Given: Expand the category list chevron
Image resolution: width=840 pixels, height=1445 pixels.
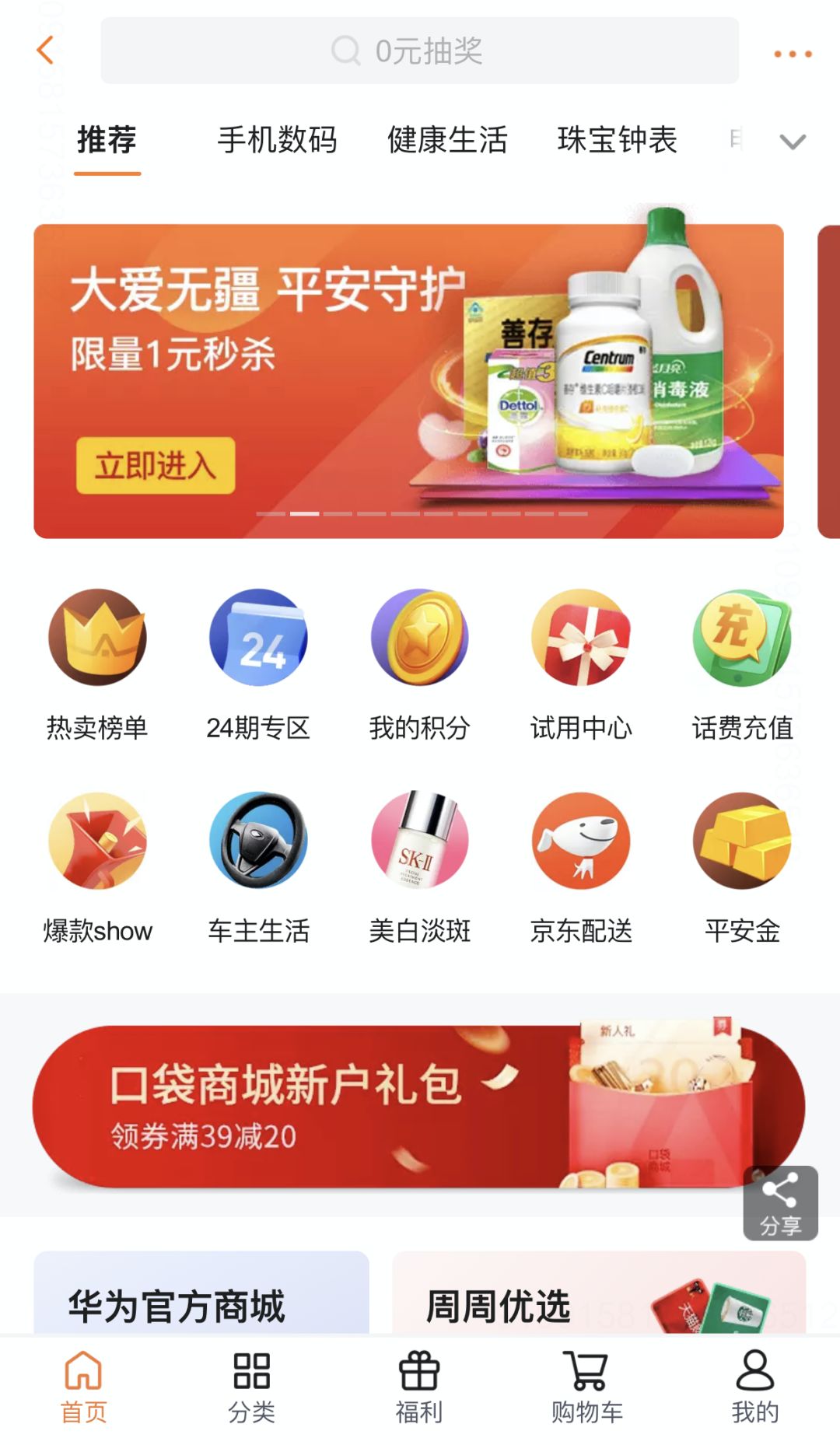Looking at the screenshot, I should 792,142.
